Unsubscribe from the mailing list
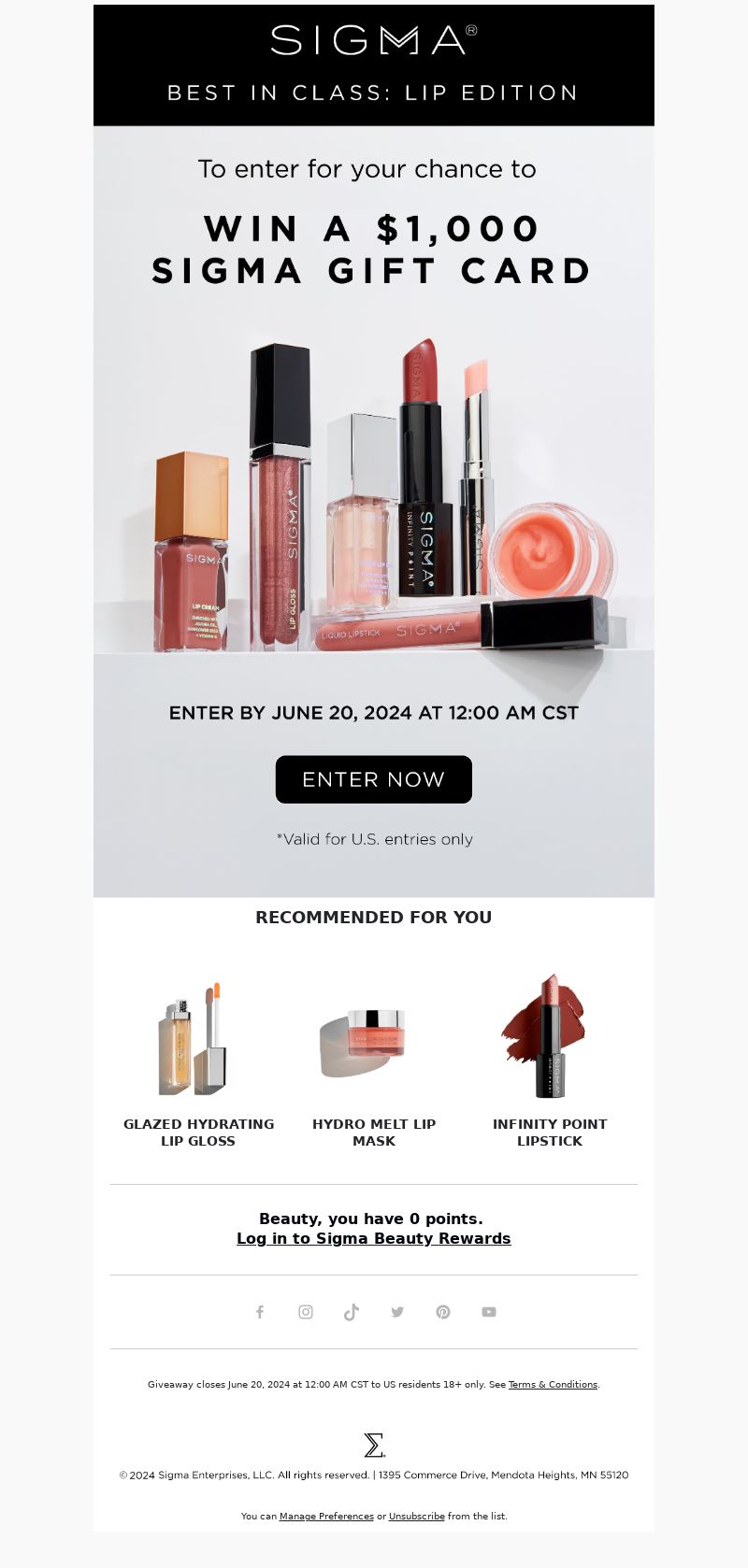748x1568 pixels. (417, 1517)
